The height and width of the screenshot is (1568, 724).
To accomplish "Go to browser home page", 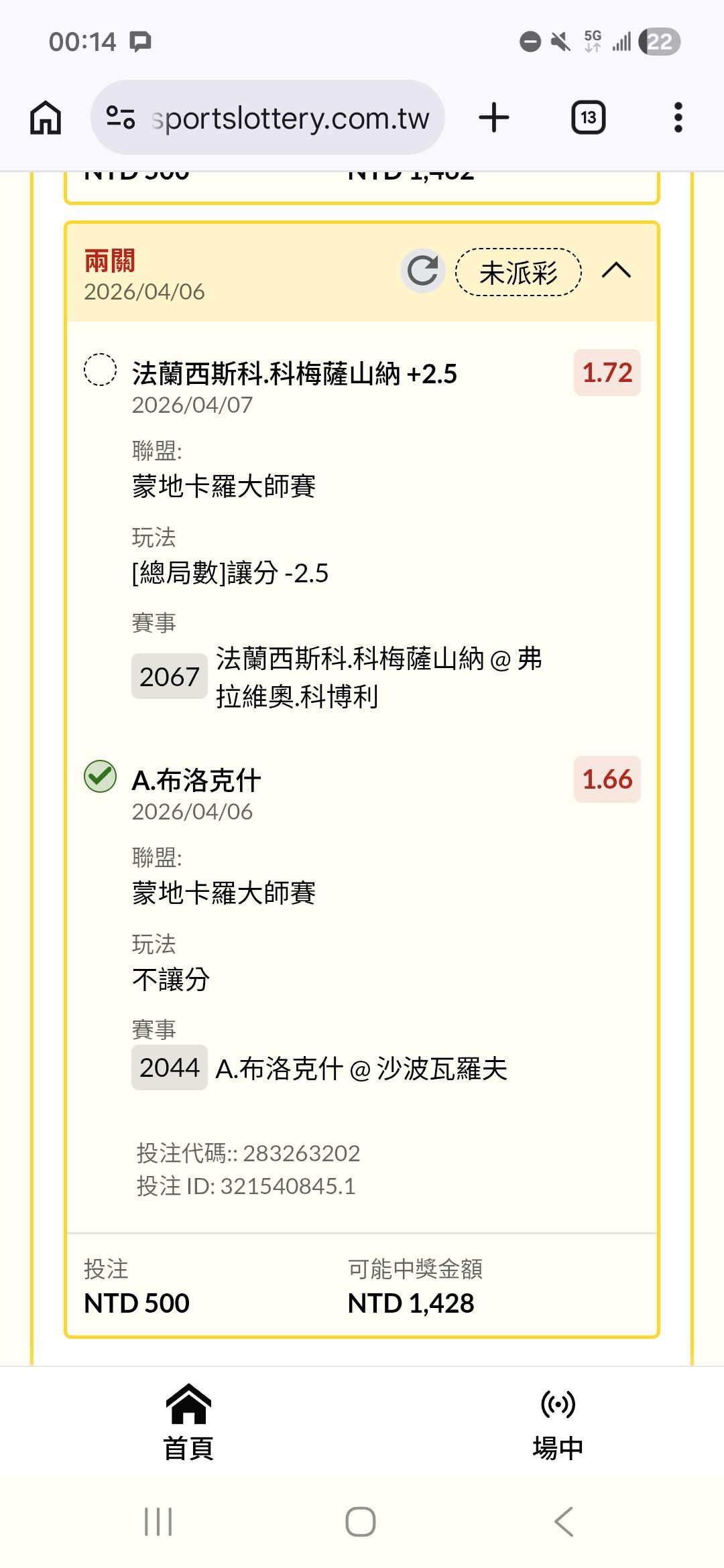I will click(46, 118).
